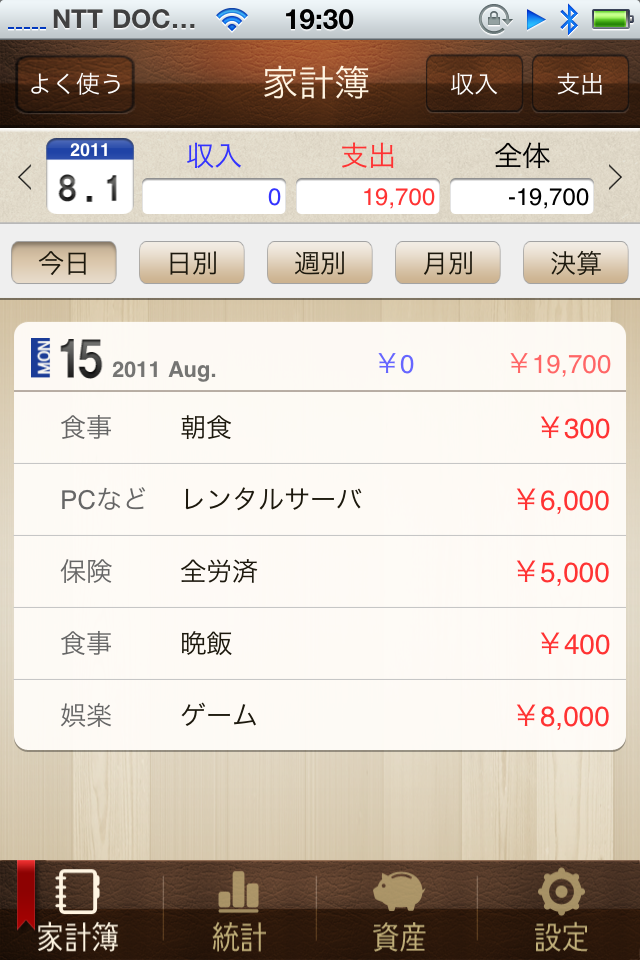Open the 2011 8.1 calendar date picker
The width and height of the screenshot is (640, 960).
(x=89, y=176)
